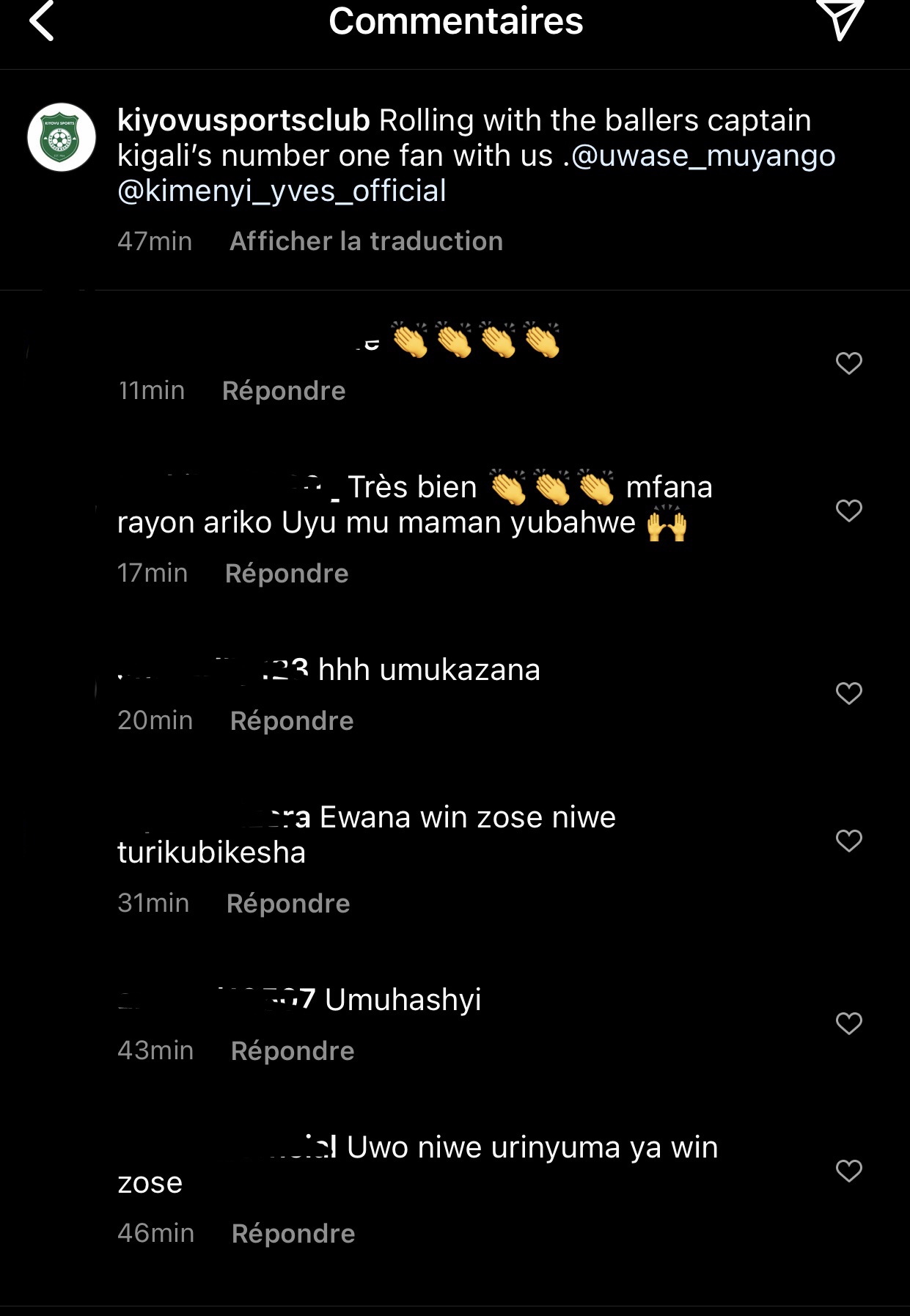This screenshot has height=1316, width=910.
Task: Reply to the Umuhashyi comment
Action: 293,1051
